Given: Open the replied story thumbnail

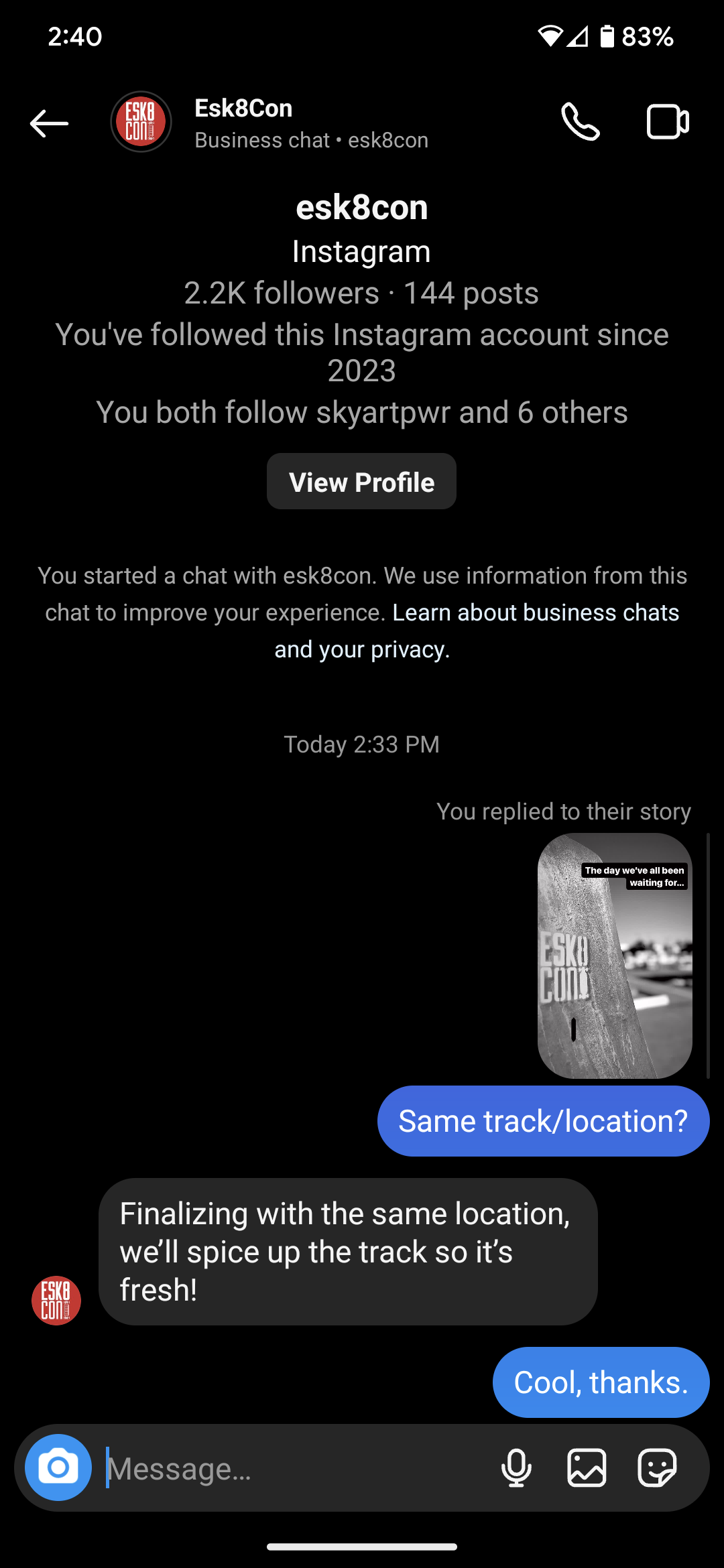Looking at the screenshot, I should pos(615,956).
